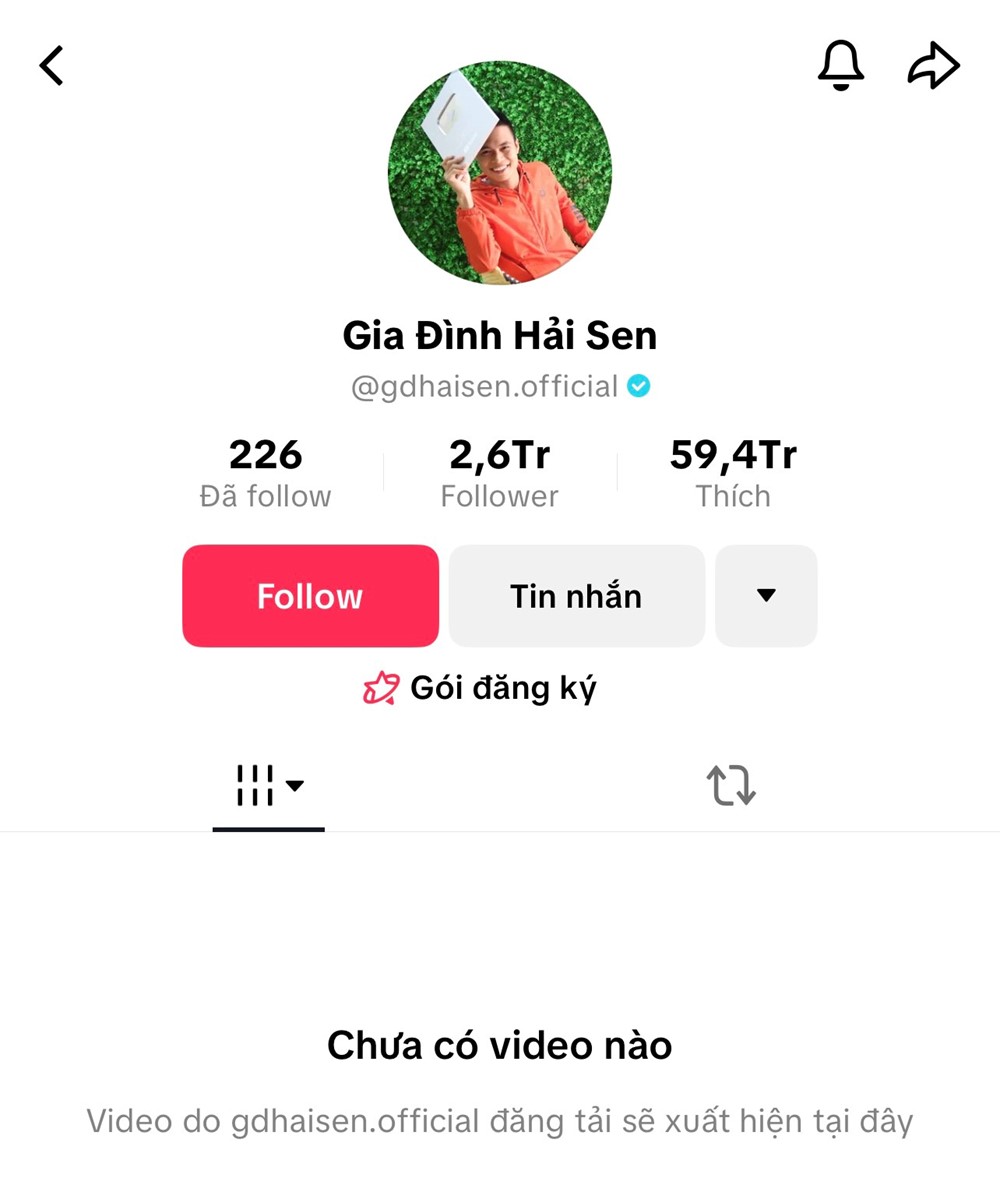Viewport: 1000px width, 1178px height.
Task: Go back using the arrow icon
Action: (52, 66)
